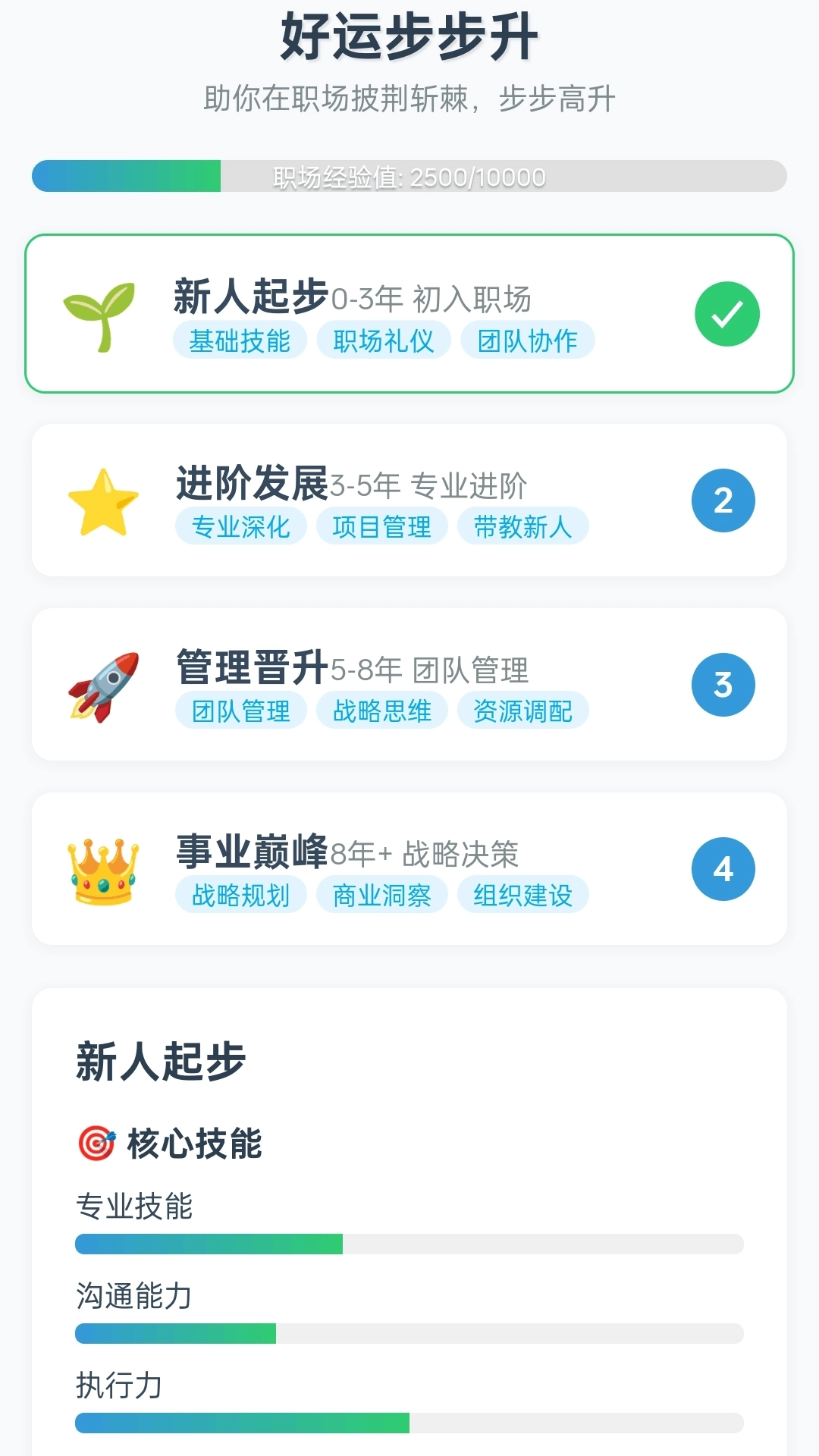Expand the 进阶发展 stage card
This screenshot has height=1456, width=819.
(409, 498)
